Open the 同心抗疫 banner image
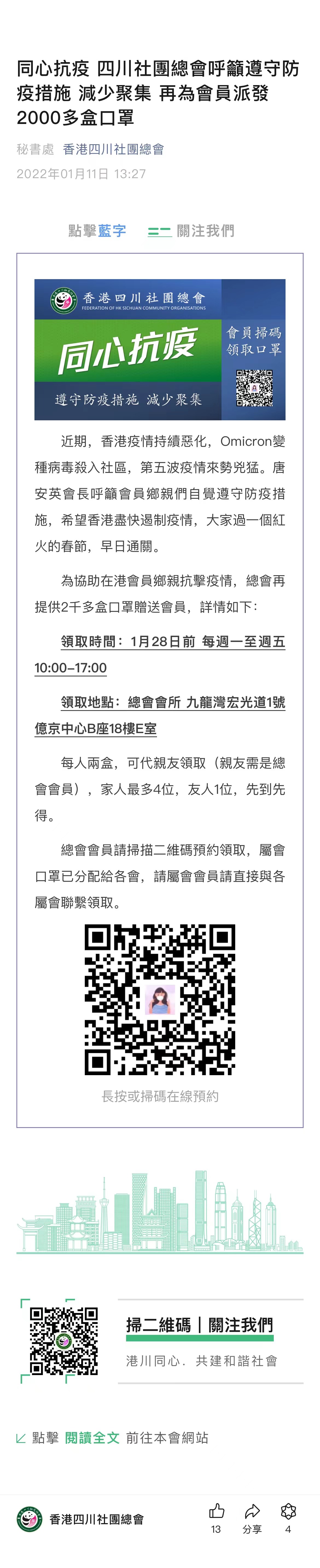Viewport: 320px width, 1568px height. pos(159,349)
